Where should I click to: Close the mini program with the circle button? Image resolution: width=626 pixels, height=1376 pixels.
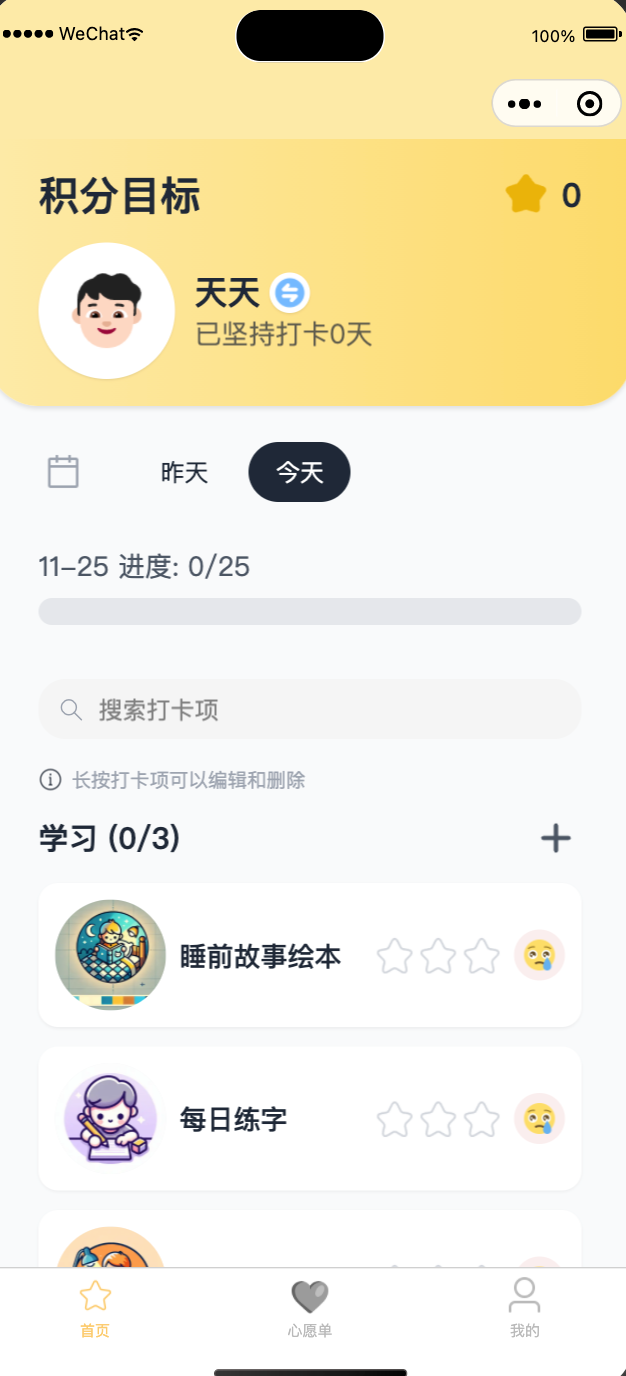(x=590, y=104)
